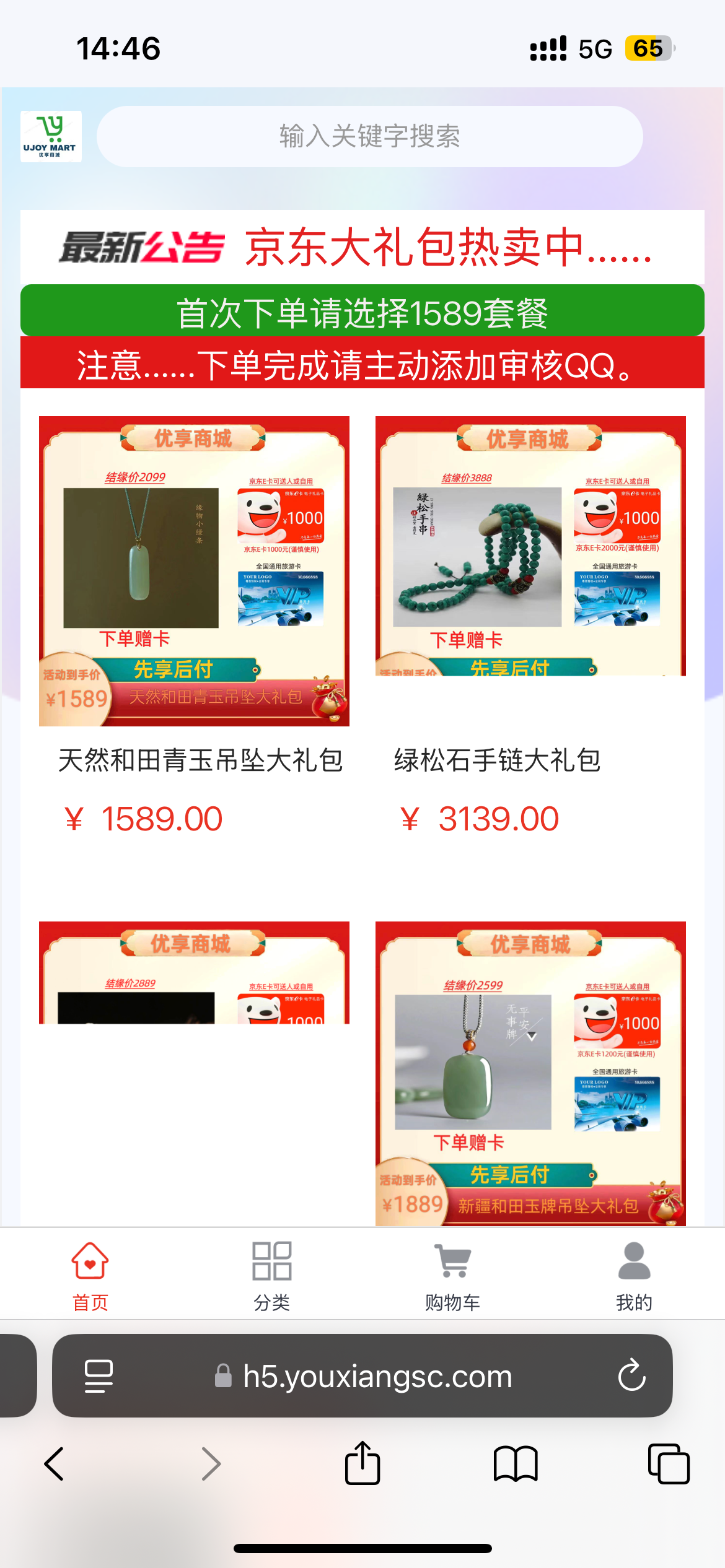Open 新疆和田玉牌吊坠大礼包 product card
Viewport: 725px width, 1568px height.
coord(530,1073)
